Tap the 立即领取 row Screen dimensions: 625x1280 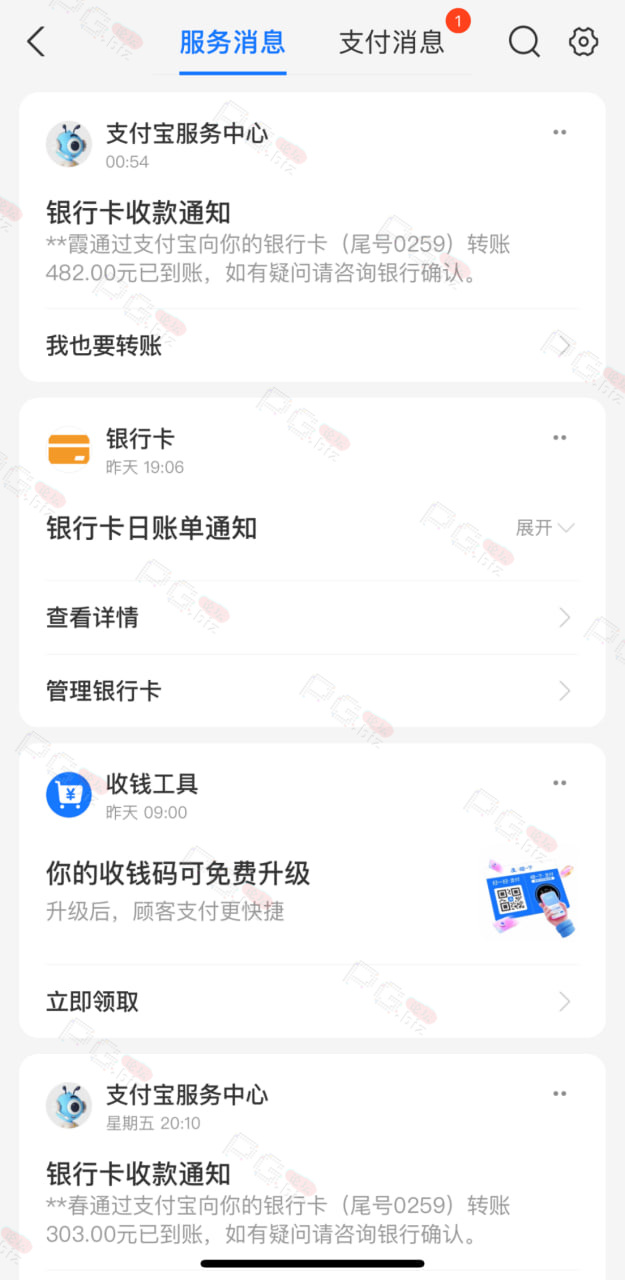312,1001
